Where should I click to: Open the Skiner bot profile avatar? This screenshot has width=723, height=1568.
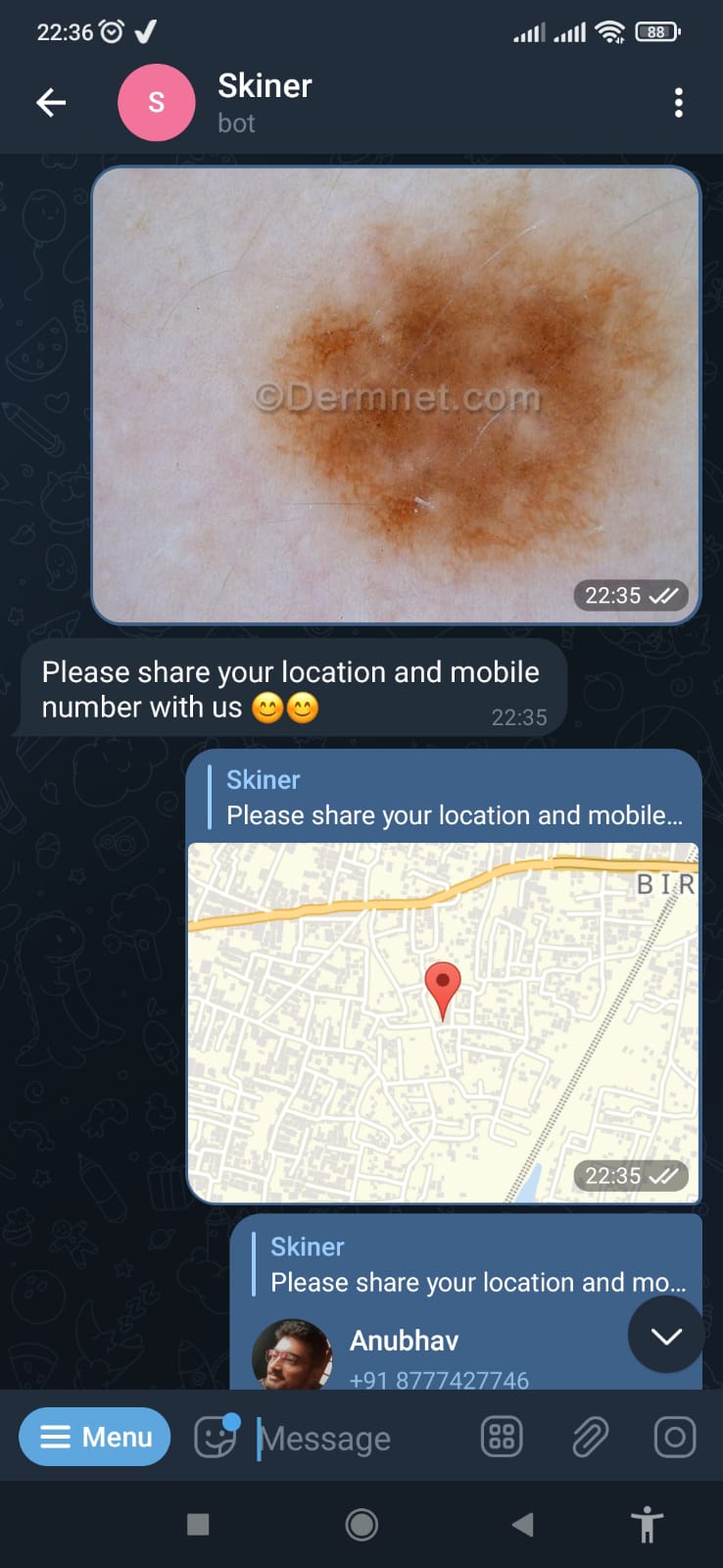(x=157, y=102)
